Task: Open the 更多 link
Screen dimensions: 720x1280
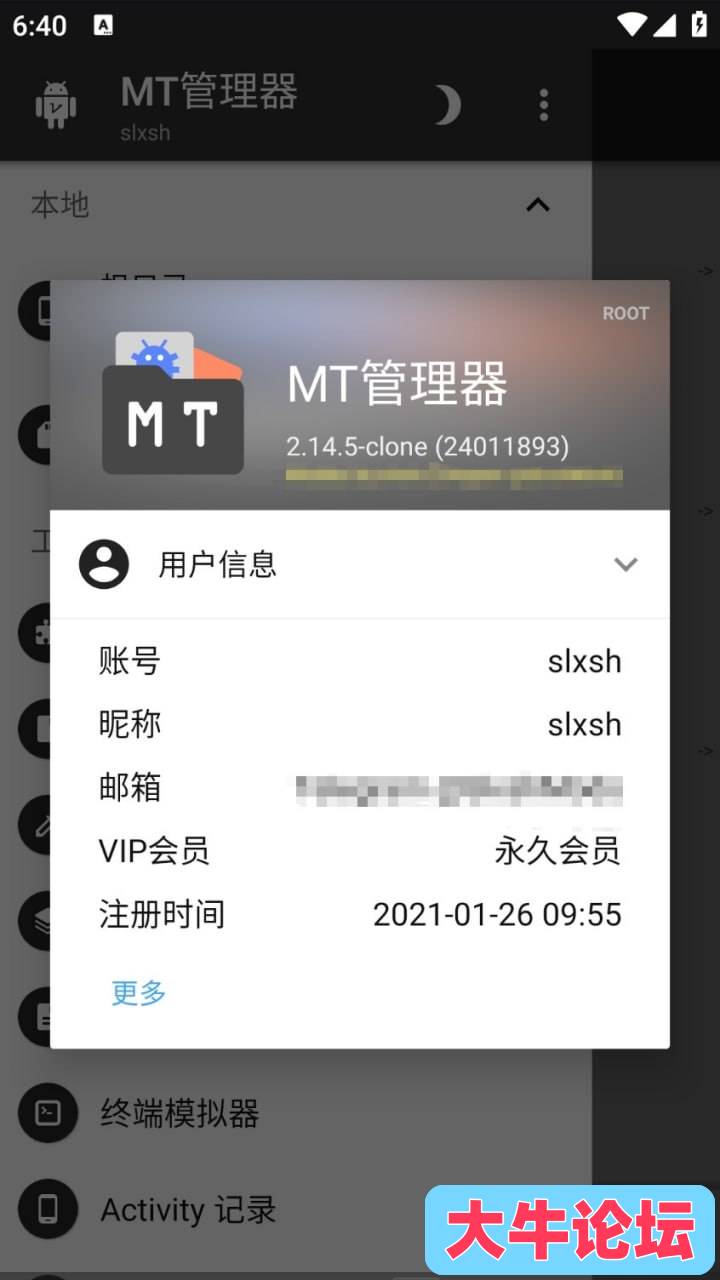Action: click(x=139, y=992)
